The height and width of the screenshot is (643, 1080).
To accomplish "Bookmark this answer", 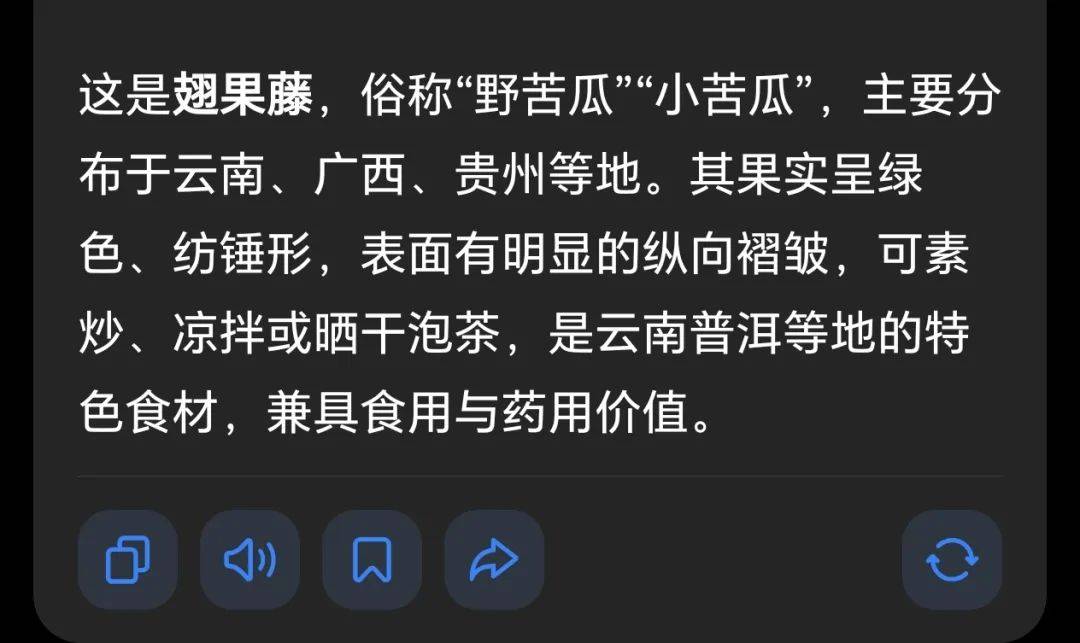I will point(372,560).
